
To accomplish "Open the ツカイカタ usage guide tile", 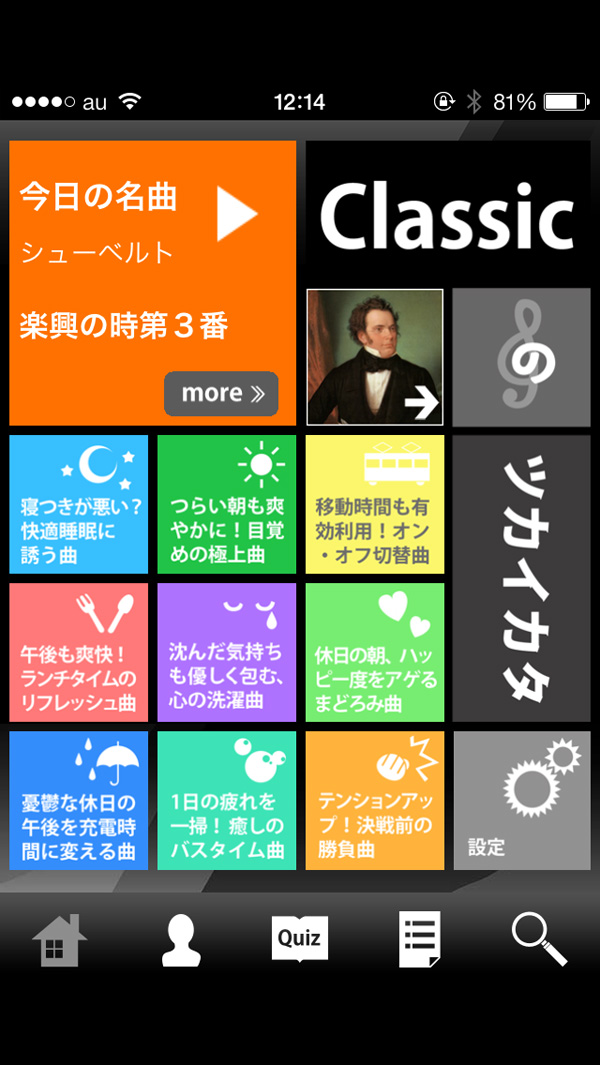I will tap(521, 578).
